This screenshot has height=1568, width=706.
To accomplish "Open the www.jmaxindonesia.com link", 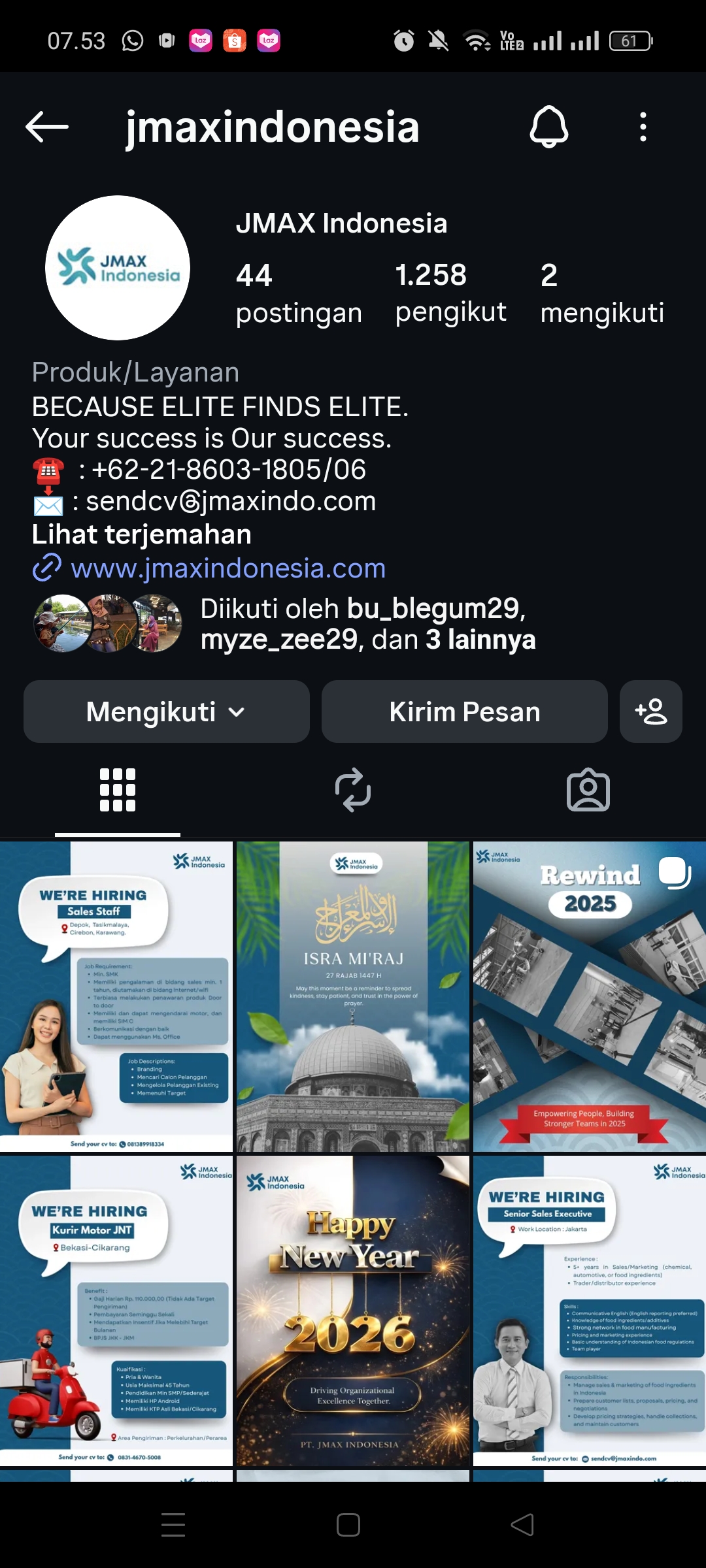I will (227, 568).
